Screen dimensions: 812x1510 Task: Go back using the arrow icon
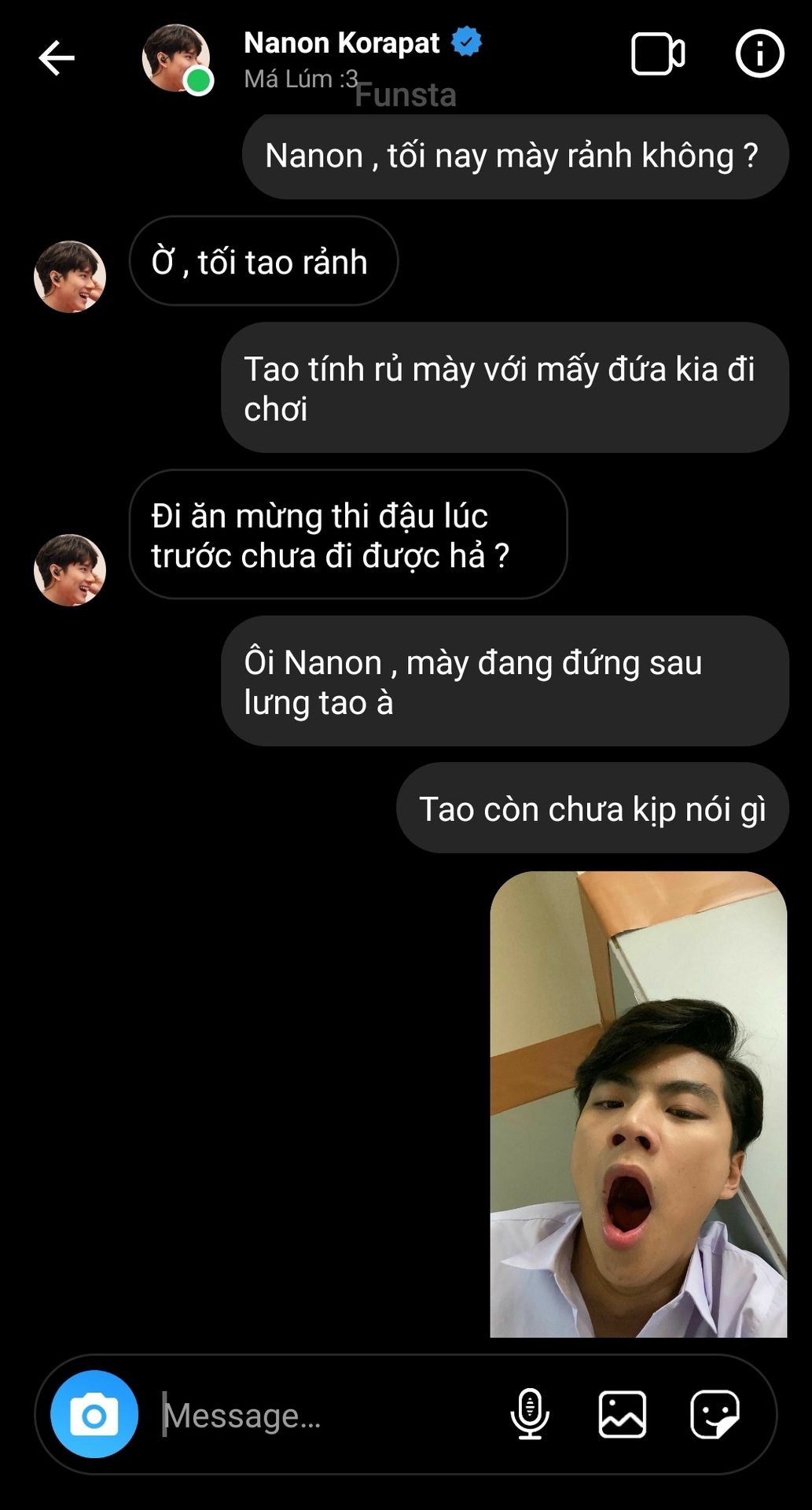[x=57, y=58]
